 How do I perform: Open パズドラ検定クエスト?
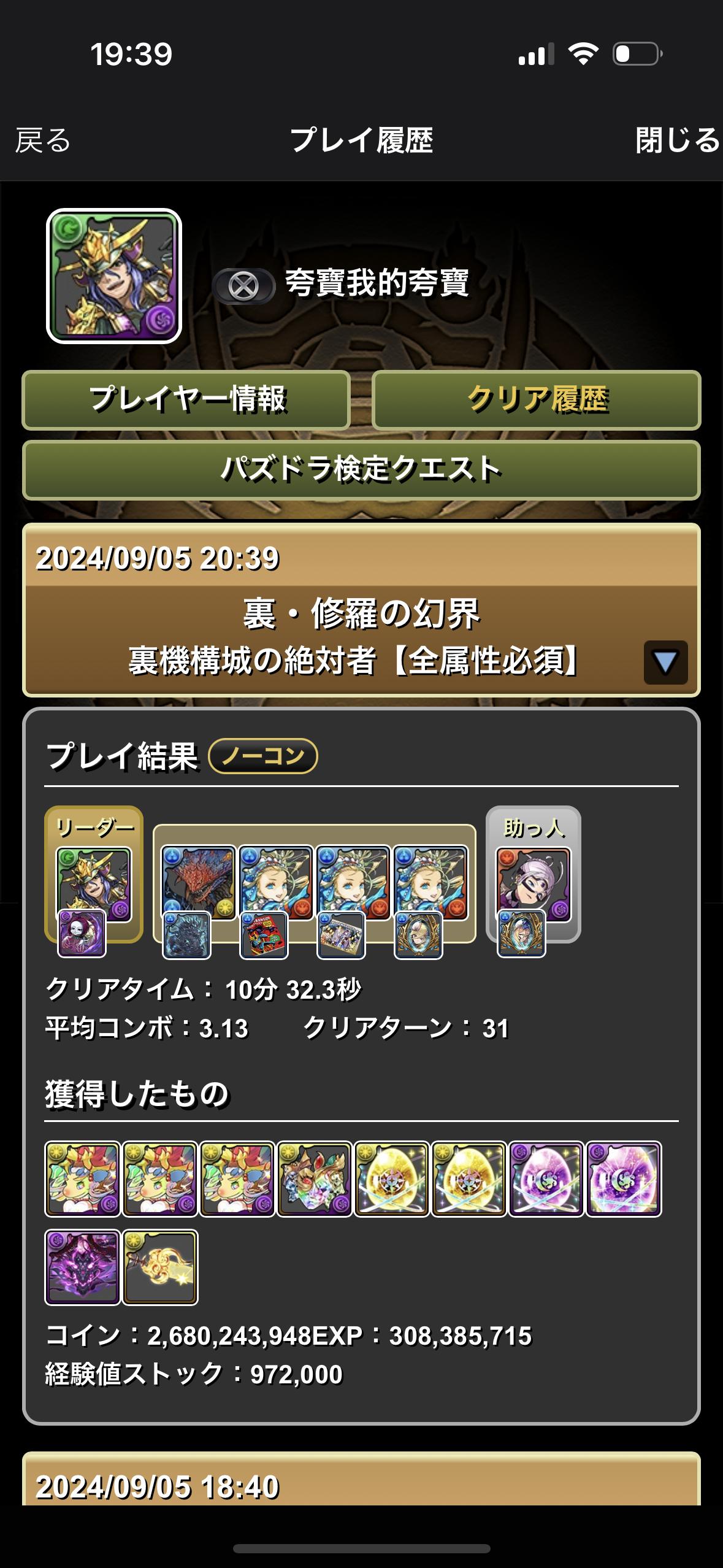point(361,470)
